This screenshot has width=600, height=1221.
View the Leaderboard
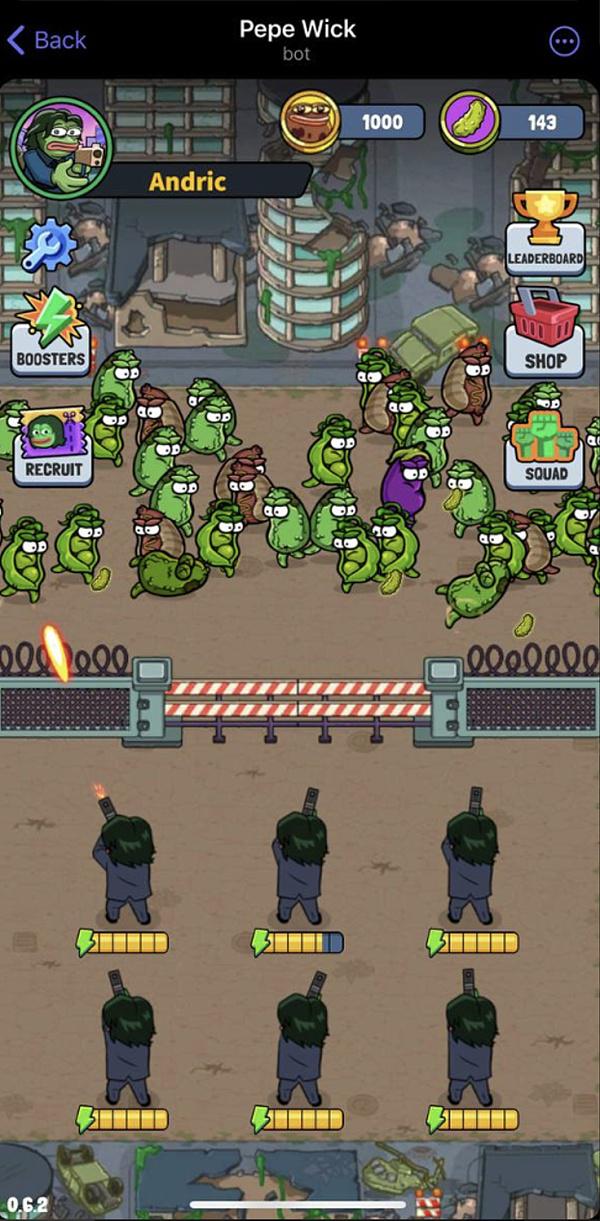[545, 233]
